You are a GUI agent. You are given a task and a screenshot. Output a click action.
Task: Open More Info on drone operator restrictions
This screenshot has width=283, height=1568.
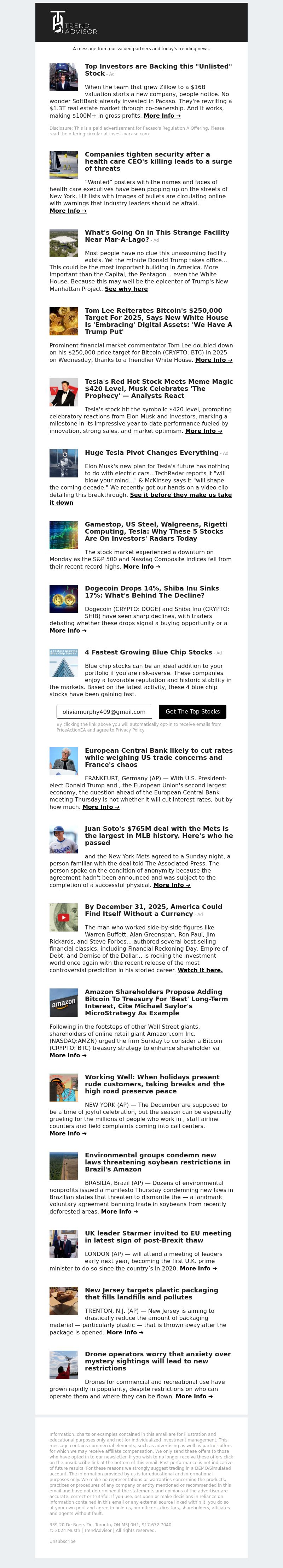194,1396
